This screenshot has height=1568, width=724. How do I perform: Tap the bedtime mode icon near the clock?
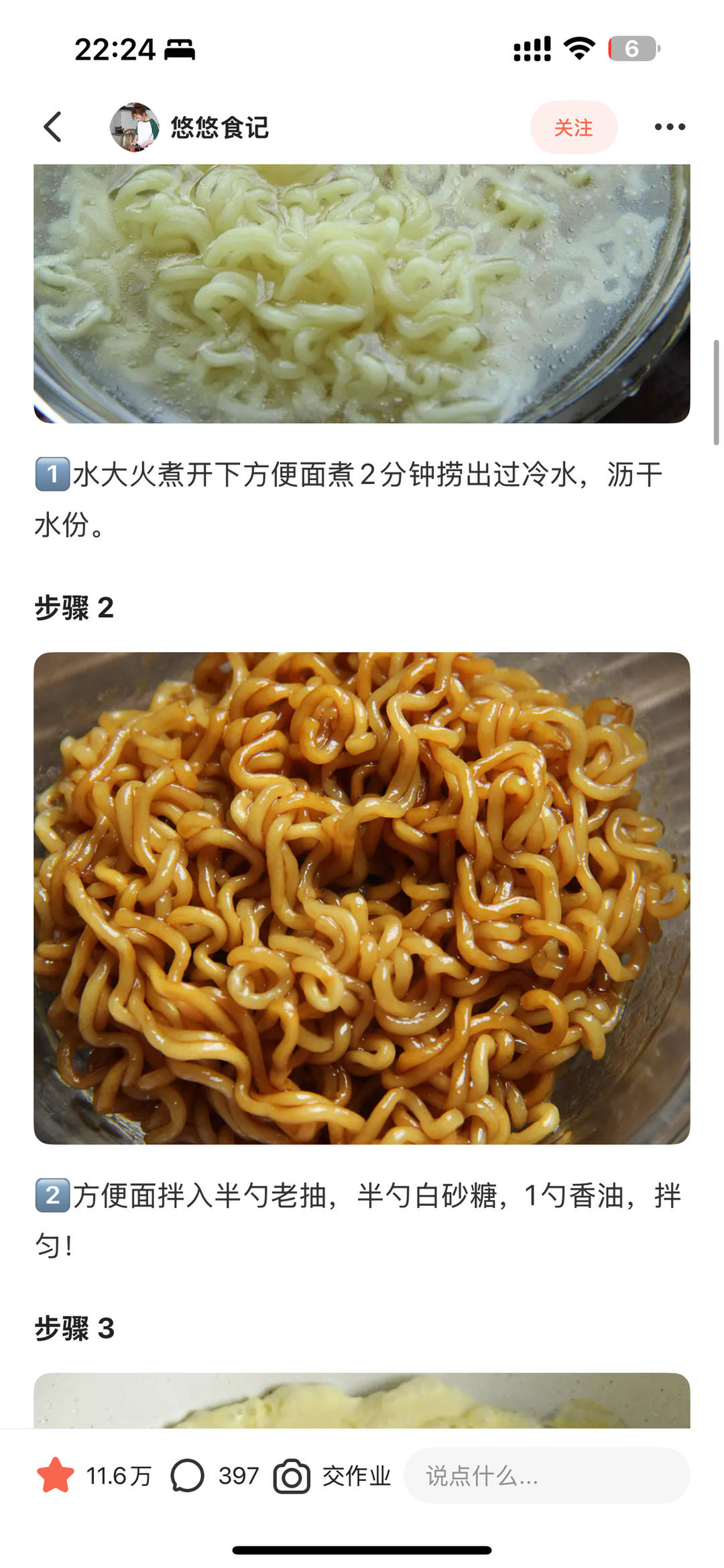(181, 49)
